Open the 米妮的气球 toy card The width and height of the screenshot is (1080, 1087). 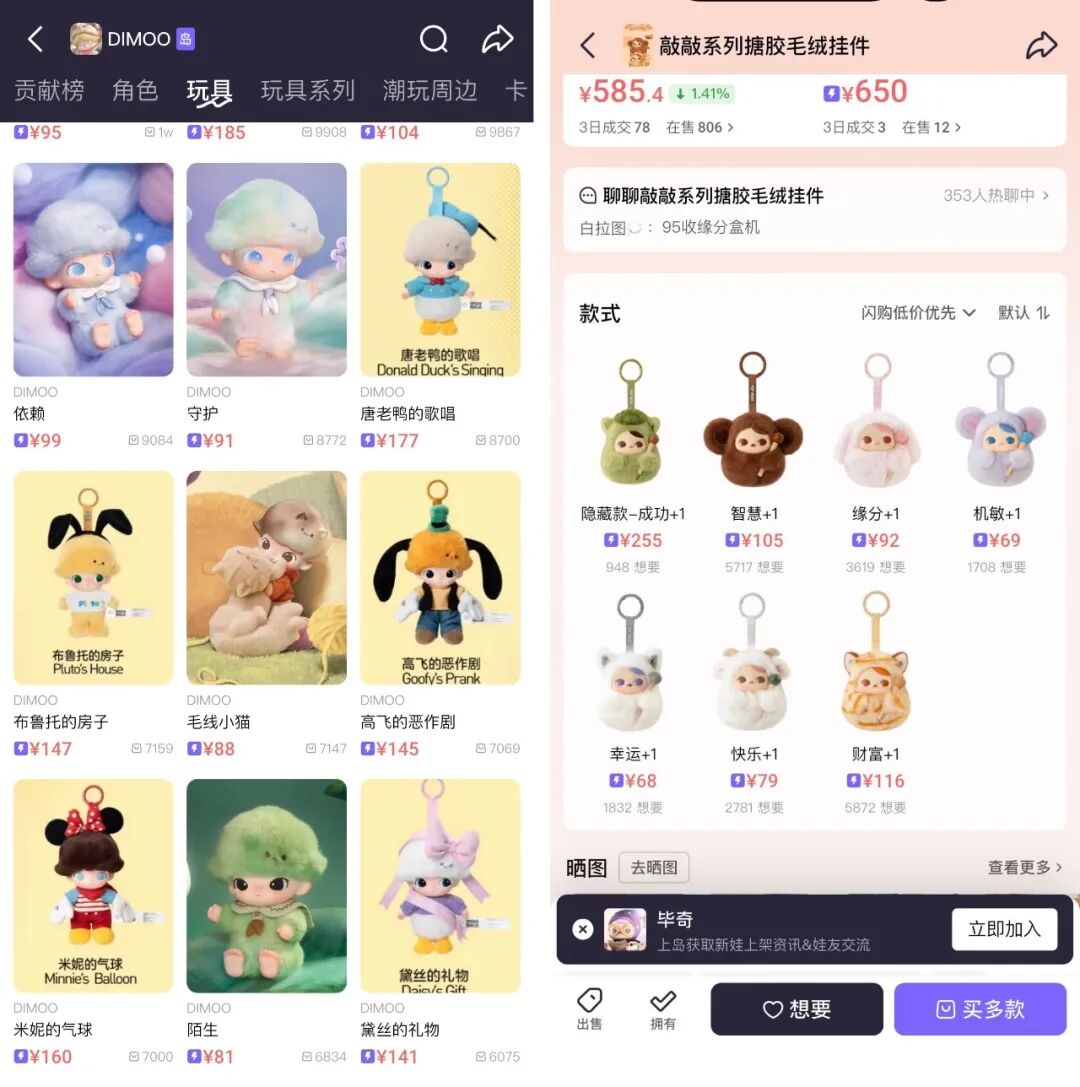[x=93, y=886]
